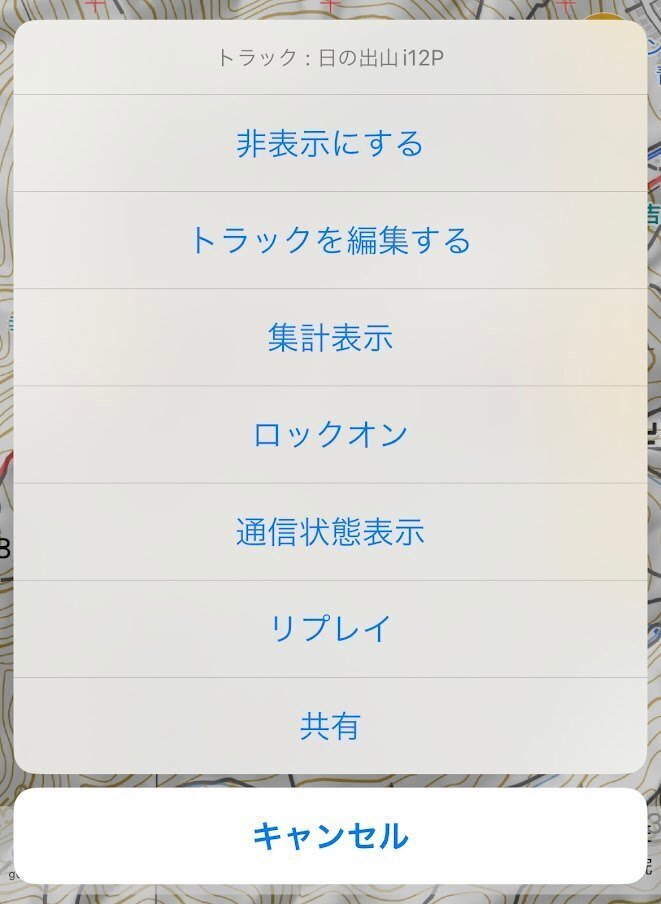
Task: Dismiss the sheet with キャンセル
Action: coord(330,836)
